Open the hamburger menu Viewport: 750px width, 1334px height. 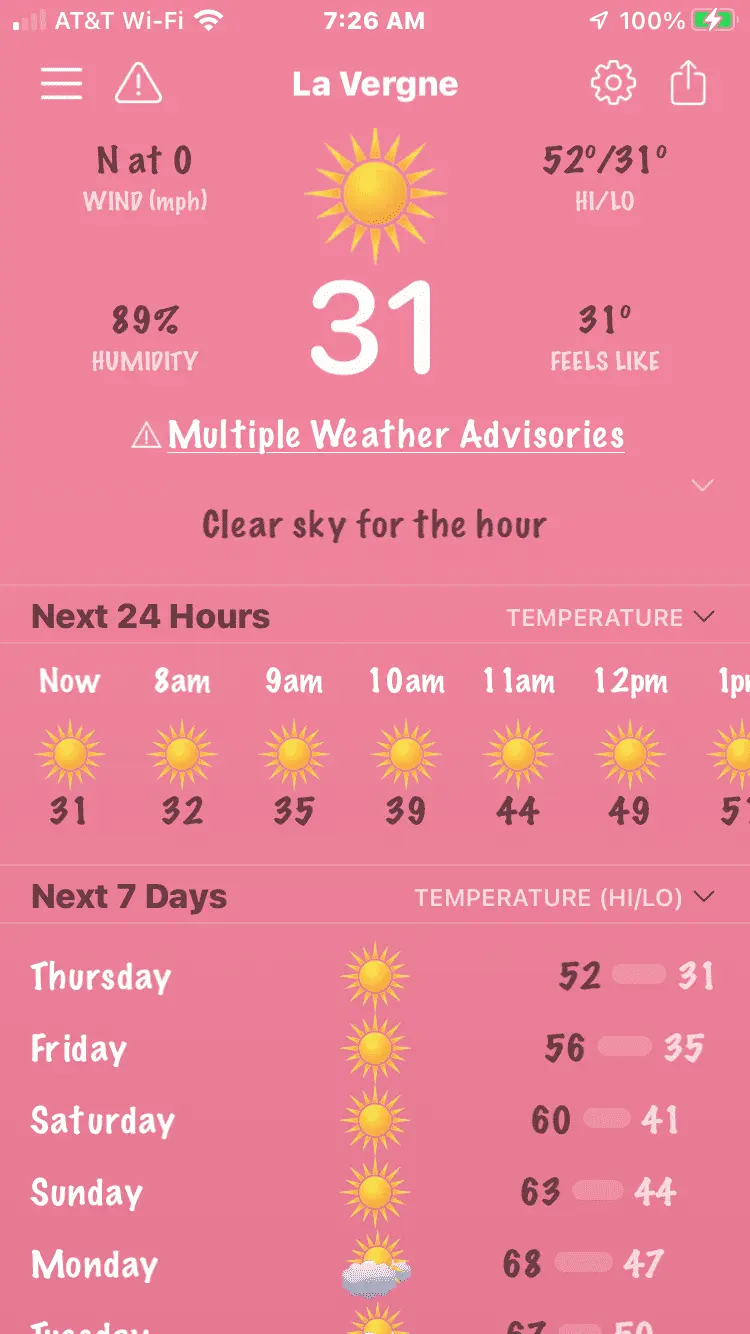tap(61, 84)
